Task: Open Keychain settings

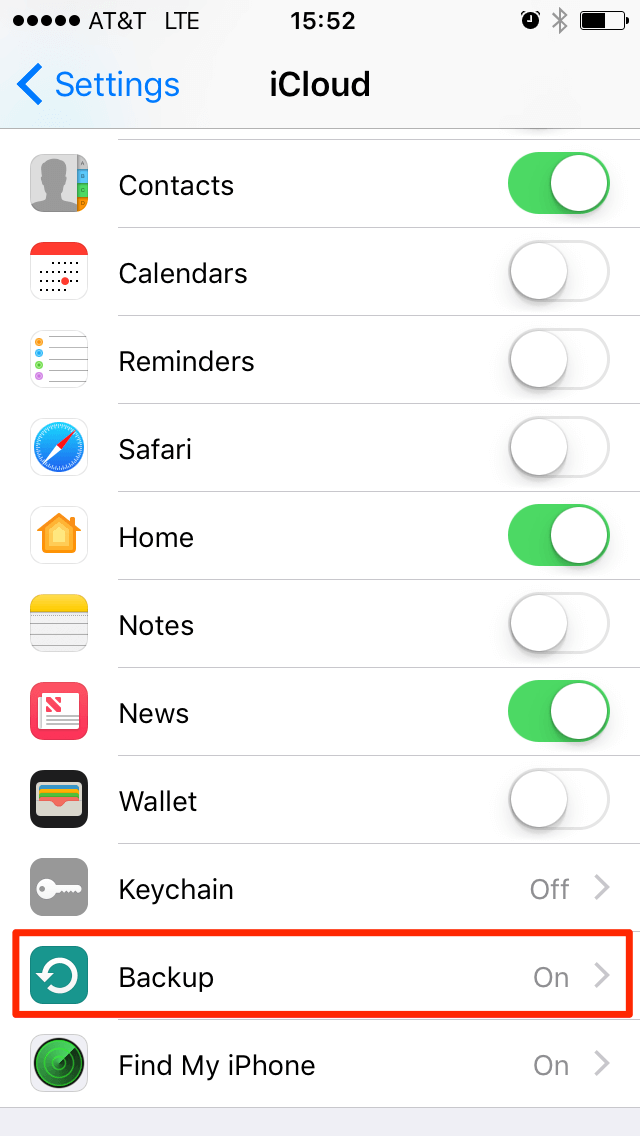Action: [x=320, y=888]
